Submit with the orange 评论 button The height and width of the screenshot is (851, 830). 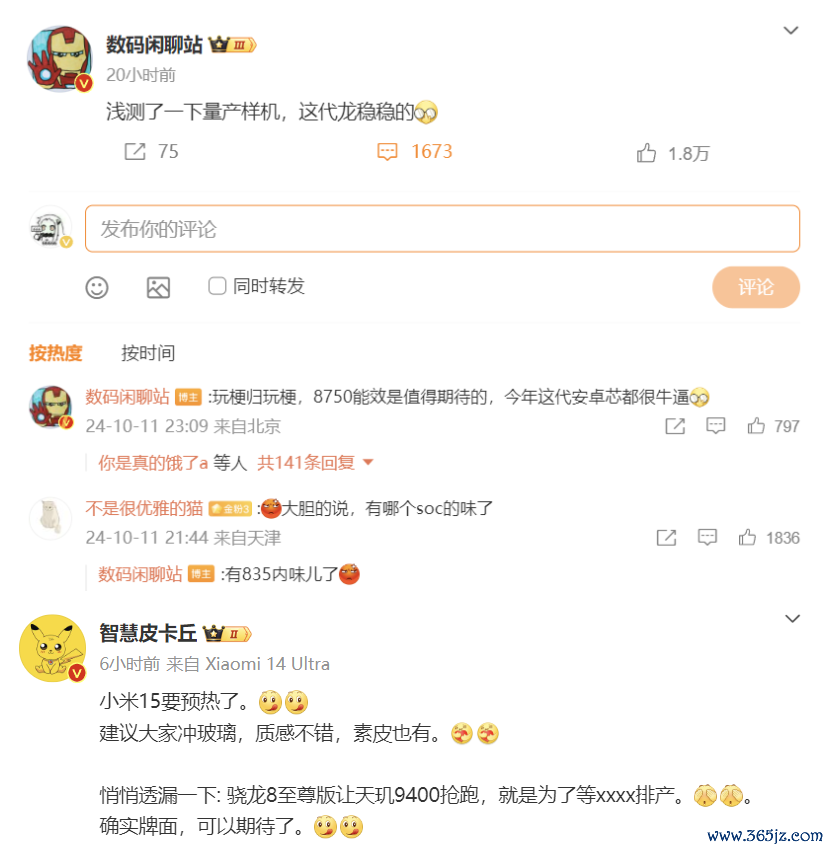[x=755, y=287]
